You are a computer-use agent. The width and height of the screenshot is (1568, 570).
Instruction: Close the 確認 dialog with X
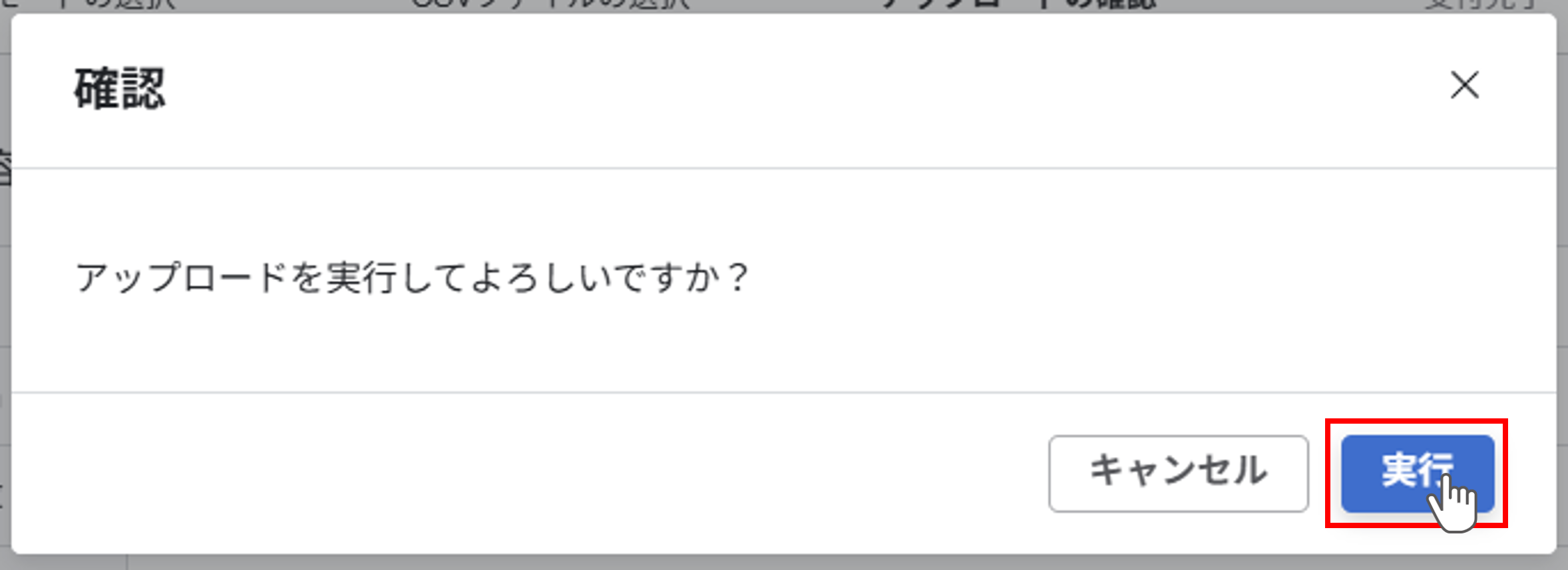[x=1464, y=86]
